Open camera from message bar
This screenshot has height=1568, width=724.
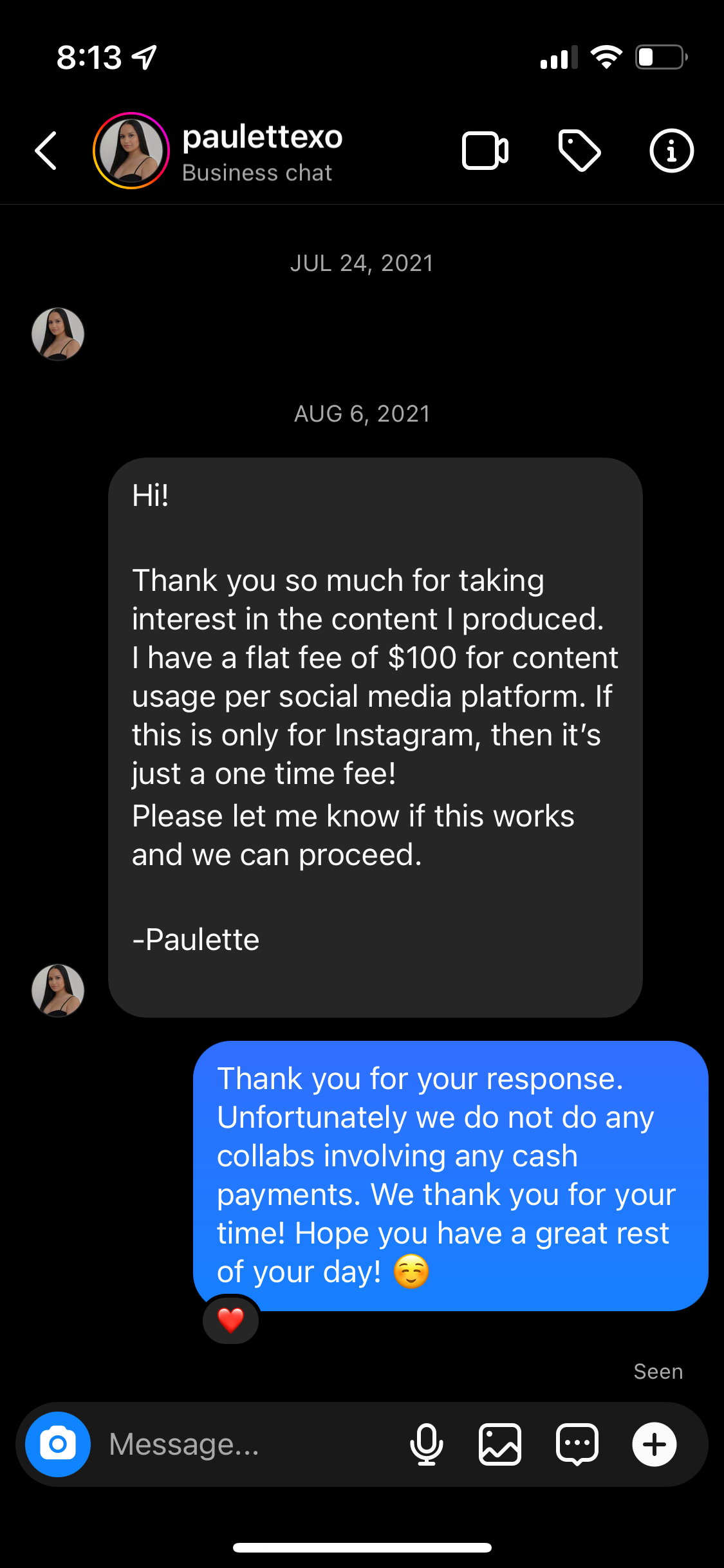58,1444
